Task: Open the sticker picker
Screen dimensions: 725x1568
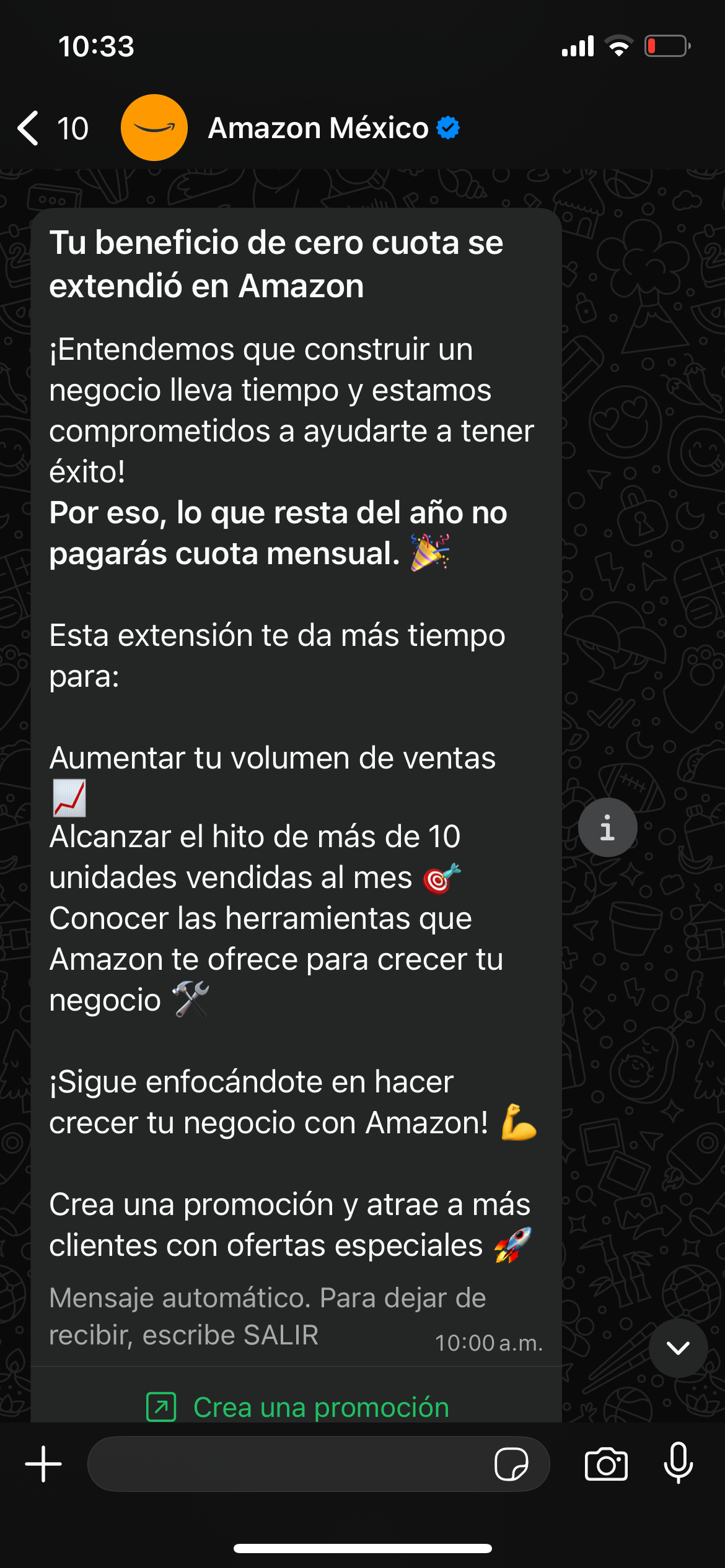Action: click(511, 1464)
